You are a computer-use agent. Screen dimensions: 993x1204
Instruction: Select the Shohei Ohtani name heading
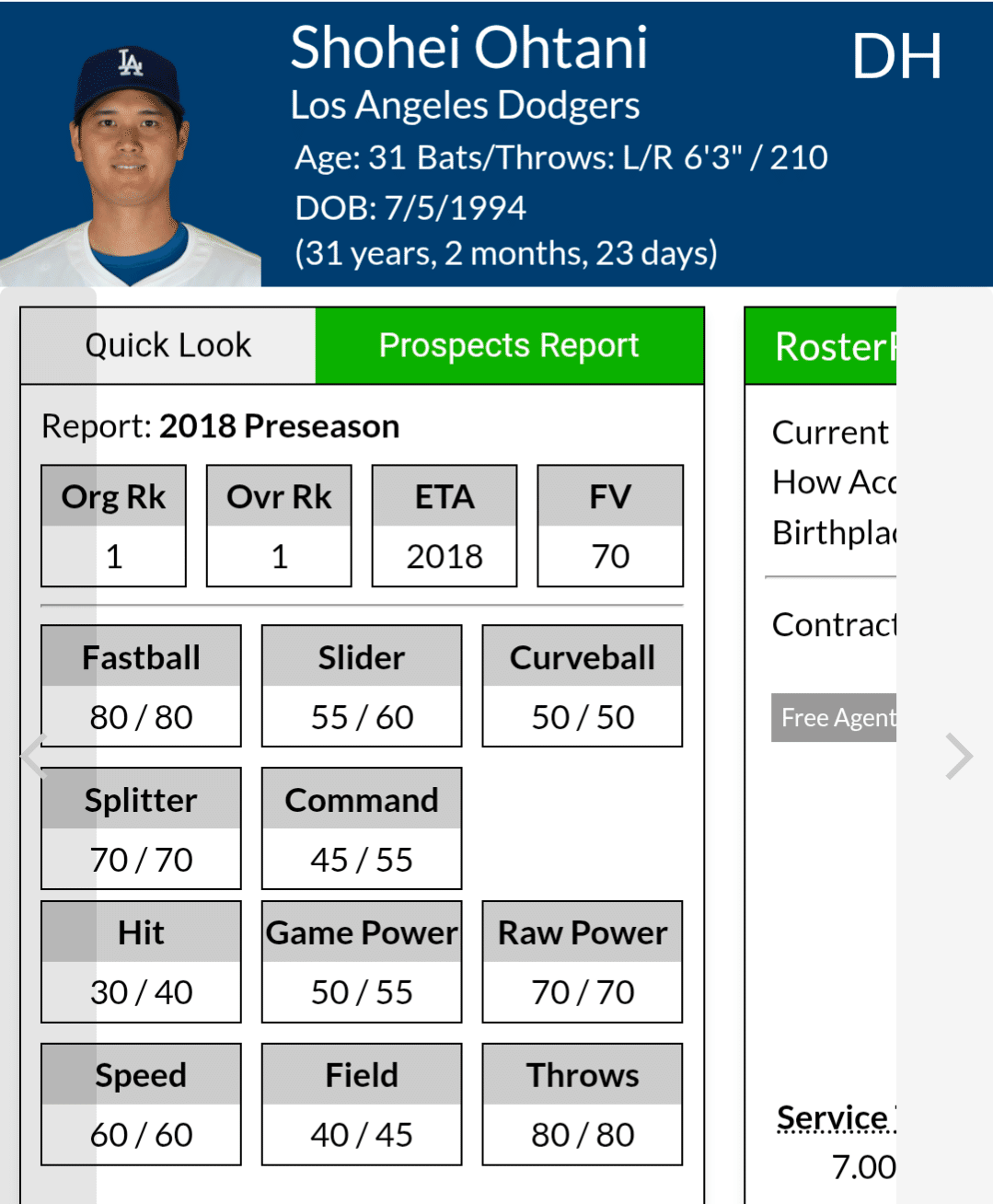[468, 52]
